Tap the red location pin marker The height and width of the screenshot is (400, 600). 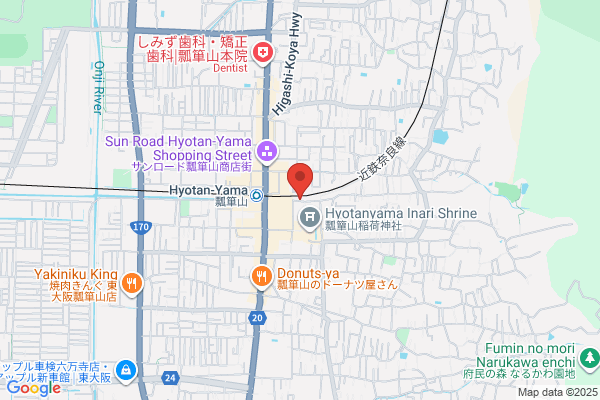300,181
